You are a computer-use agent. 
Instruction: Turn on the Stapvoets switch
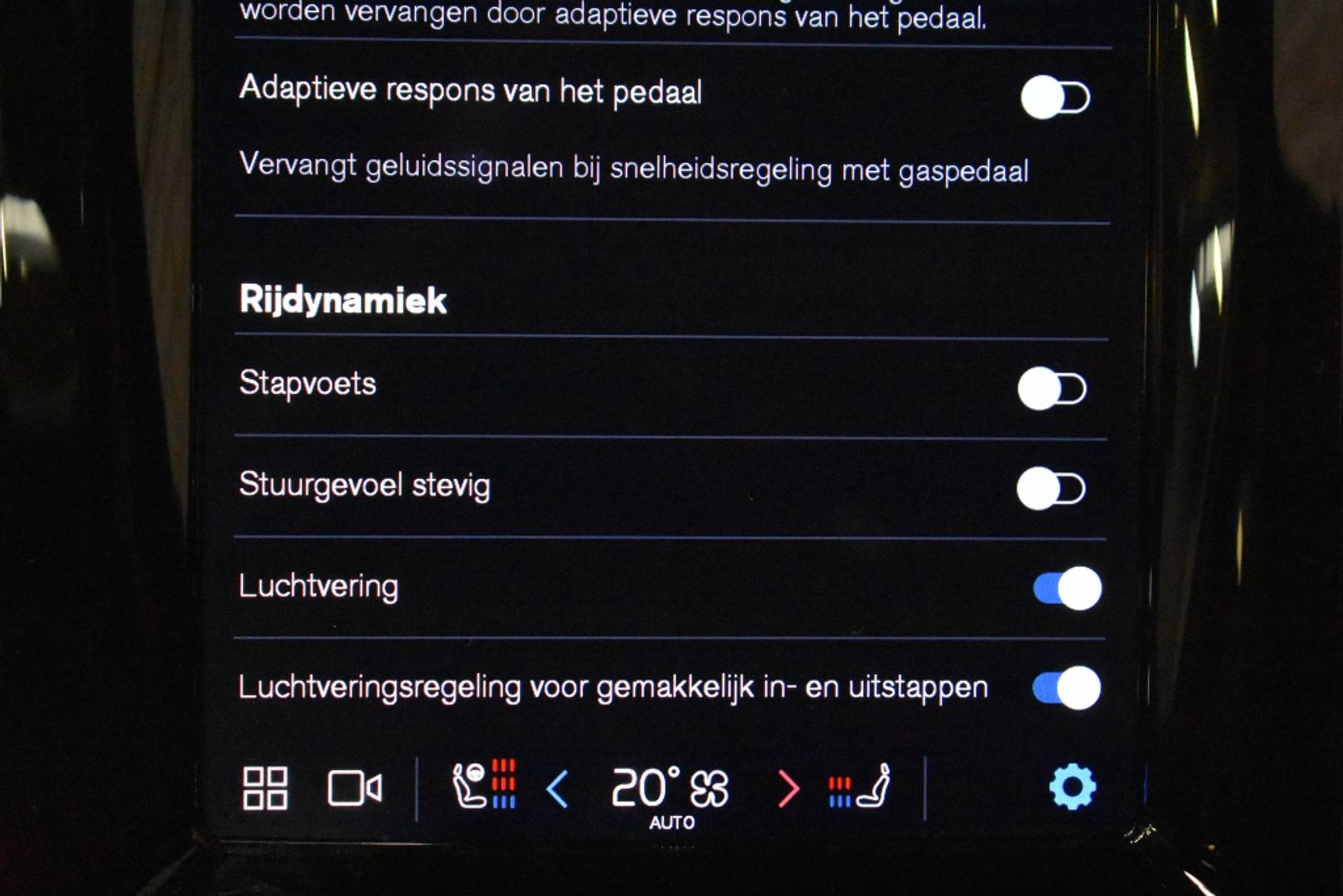pyautogui.click(x=1052, y=388)
